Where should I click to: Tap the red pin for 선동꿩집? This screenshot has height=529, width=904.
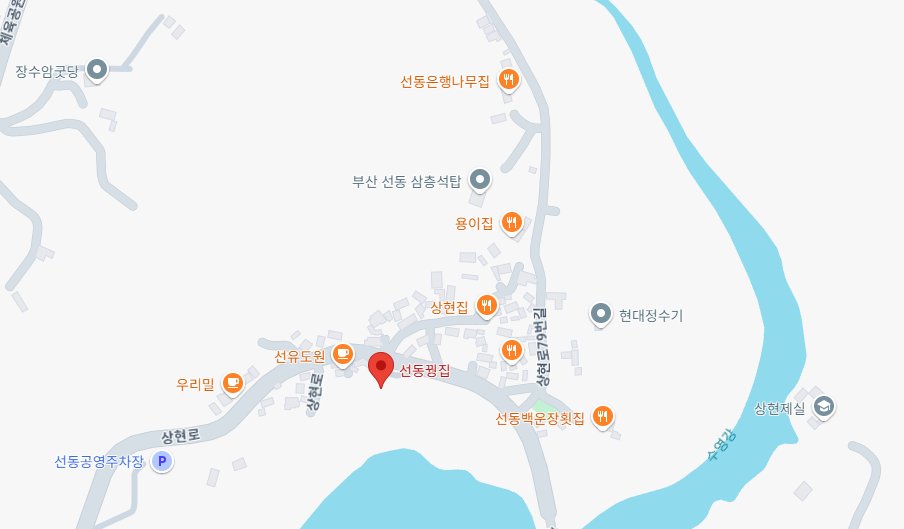pyautogui.click(x=380, y=368)
